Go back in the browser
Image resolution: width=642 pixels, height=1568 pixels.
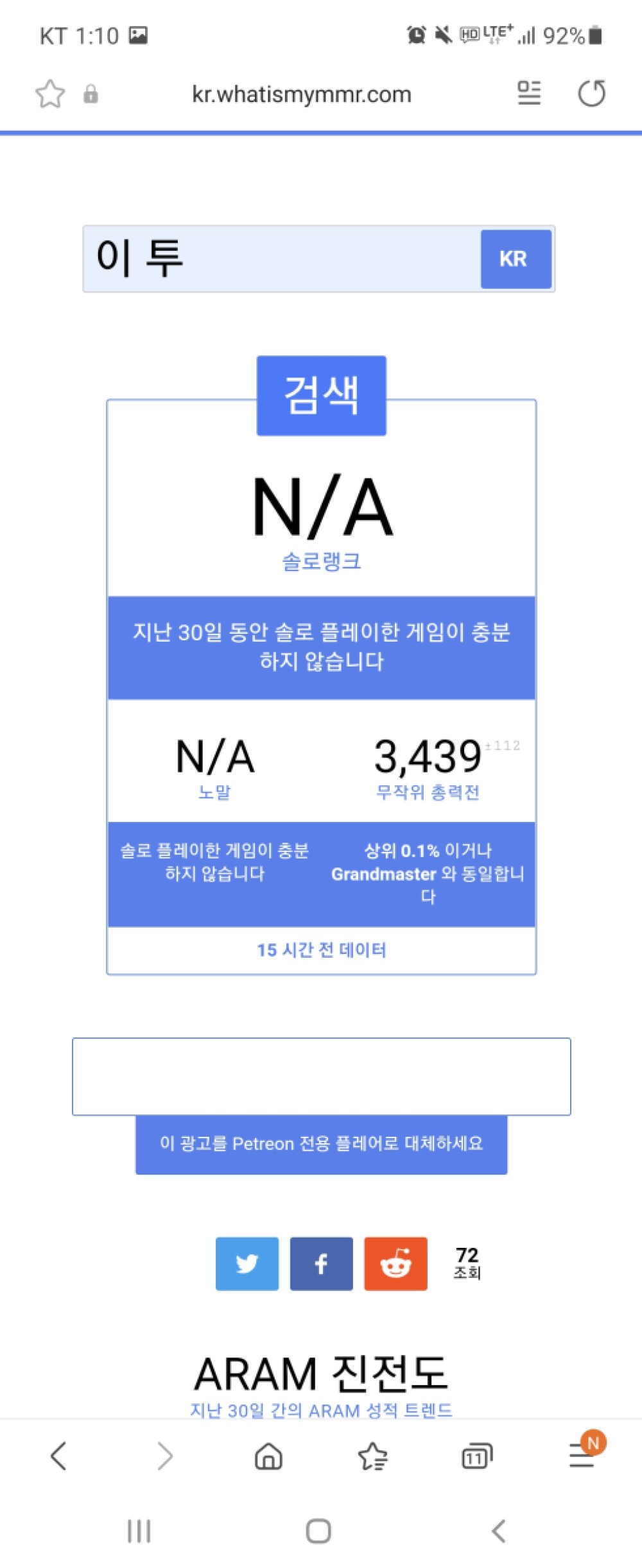tap(59, 1456)
